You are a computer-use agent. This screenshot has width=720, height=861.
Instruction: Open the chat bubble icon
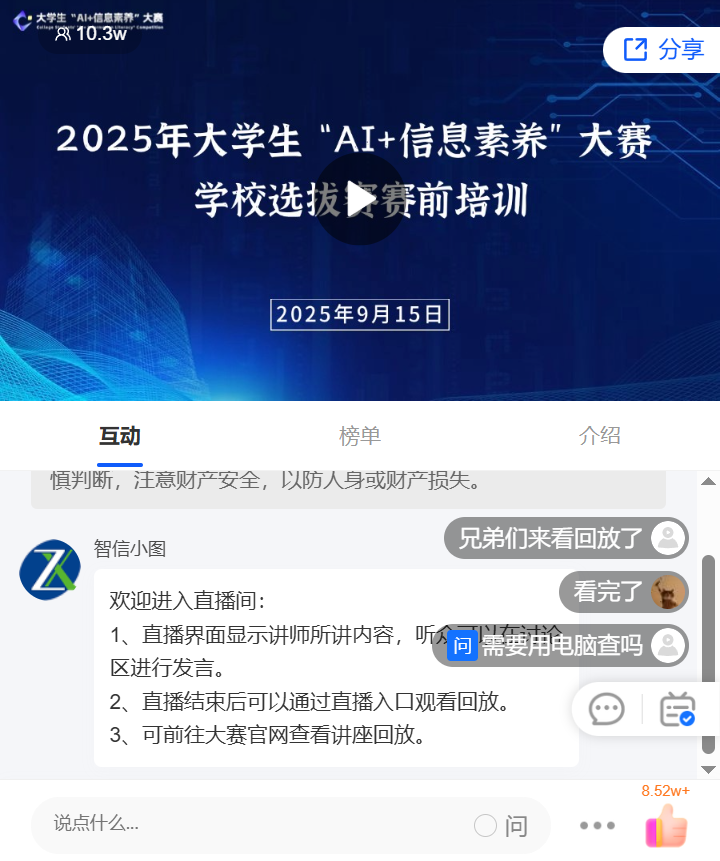click(607, 709)
